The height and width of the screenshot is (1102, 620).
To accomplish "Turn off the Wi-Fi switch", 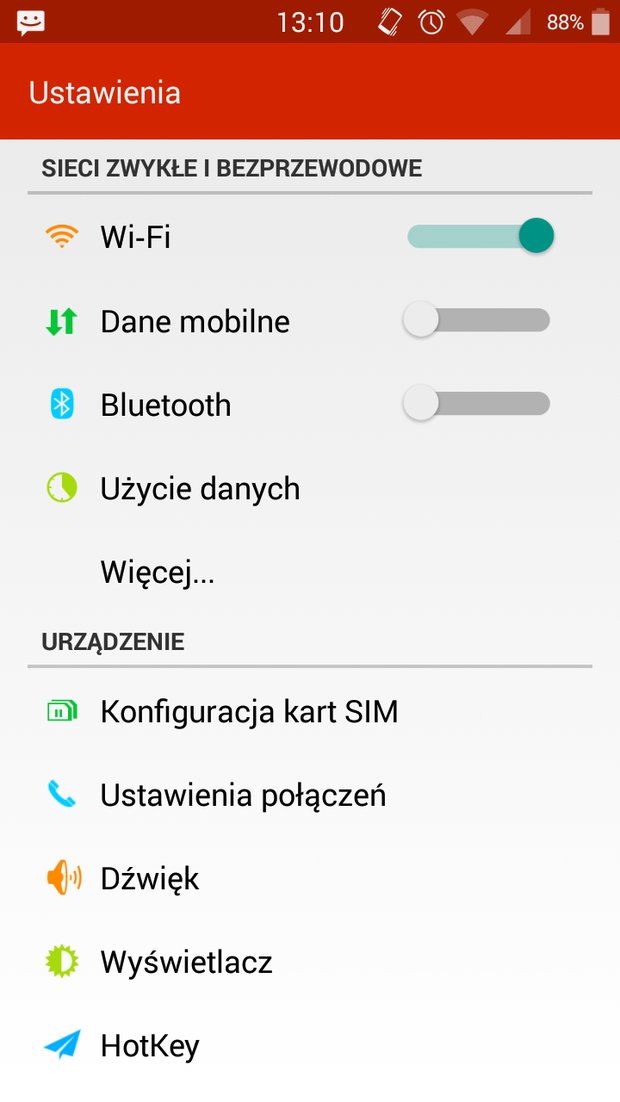I will pos(480,236).
